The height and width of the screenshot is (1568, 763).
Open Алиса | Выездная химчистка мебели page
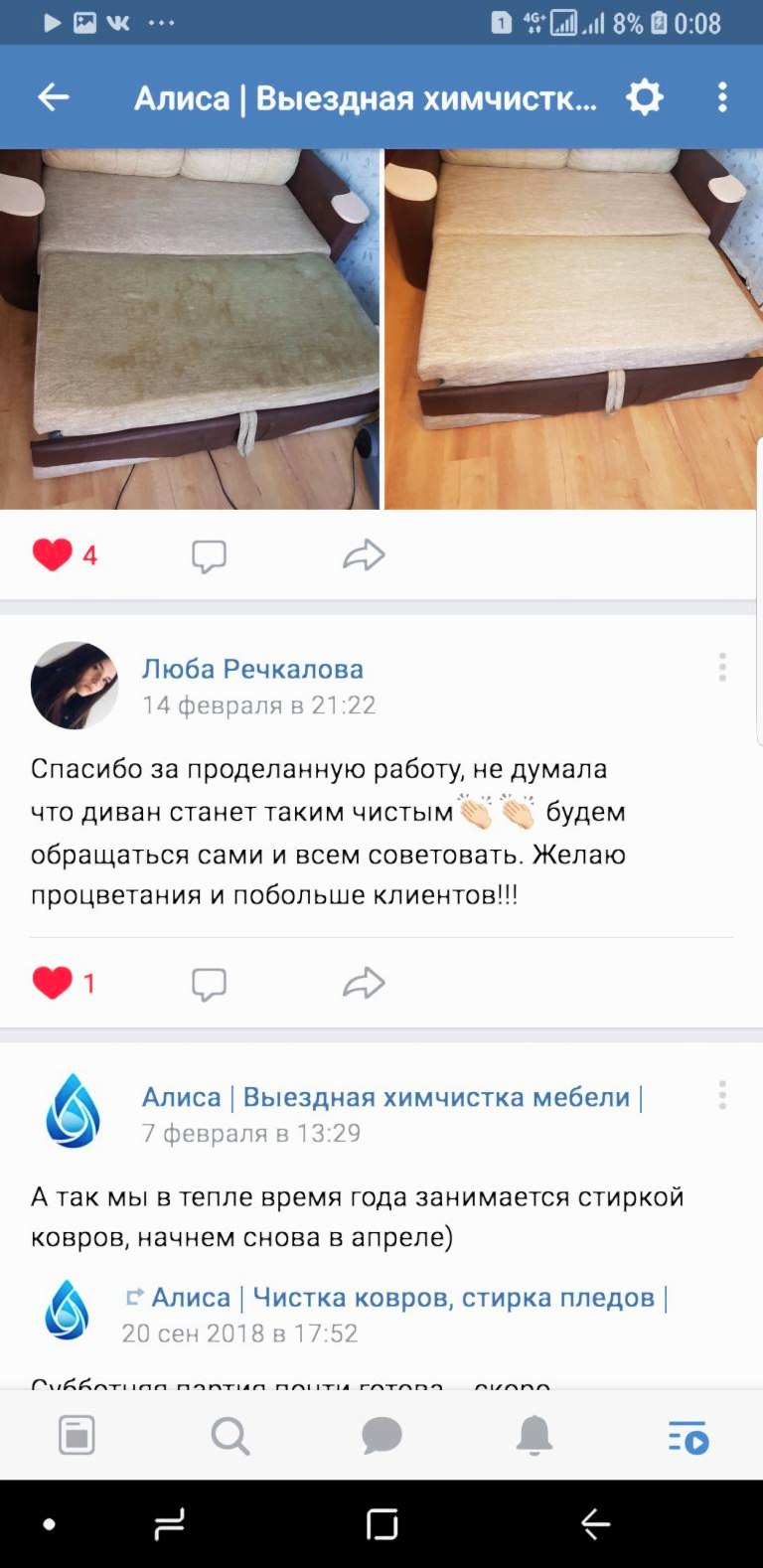tap(391, 1097)
